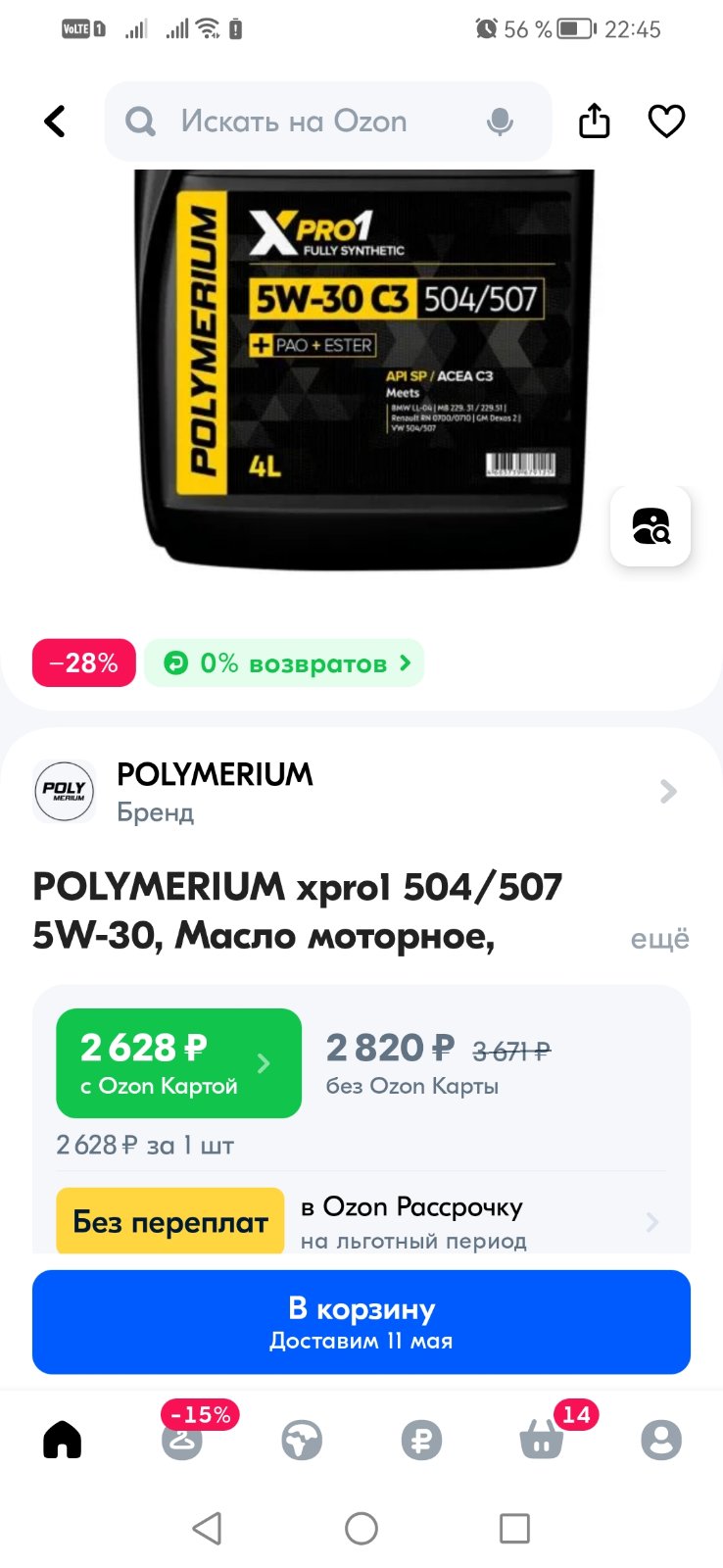This screenshot has height=1568, width=723.
Task: Open the POLYMERIUM brand page
Action: coord(361,791)
